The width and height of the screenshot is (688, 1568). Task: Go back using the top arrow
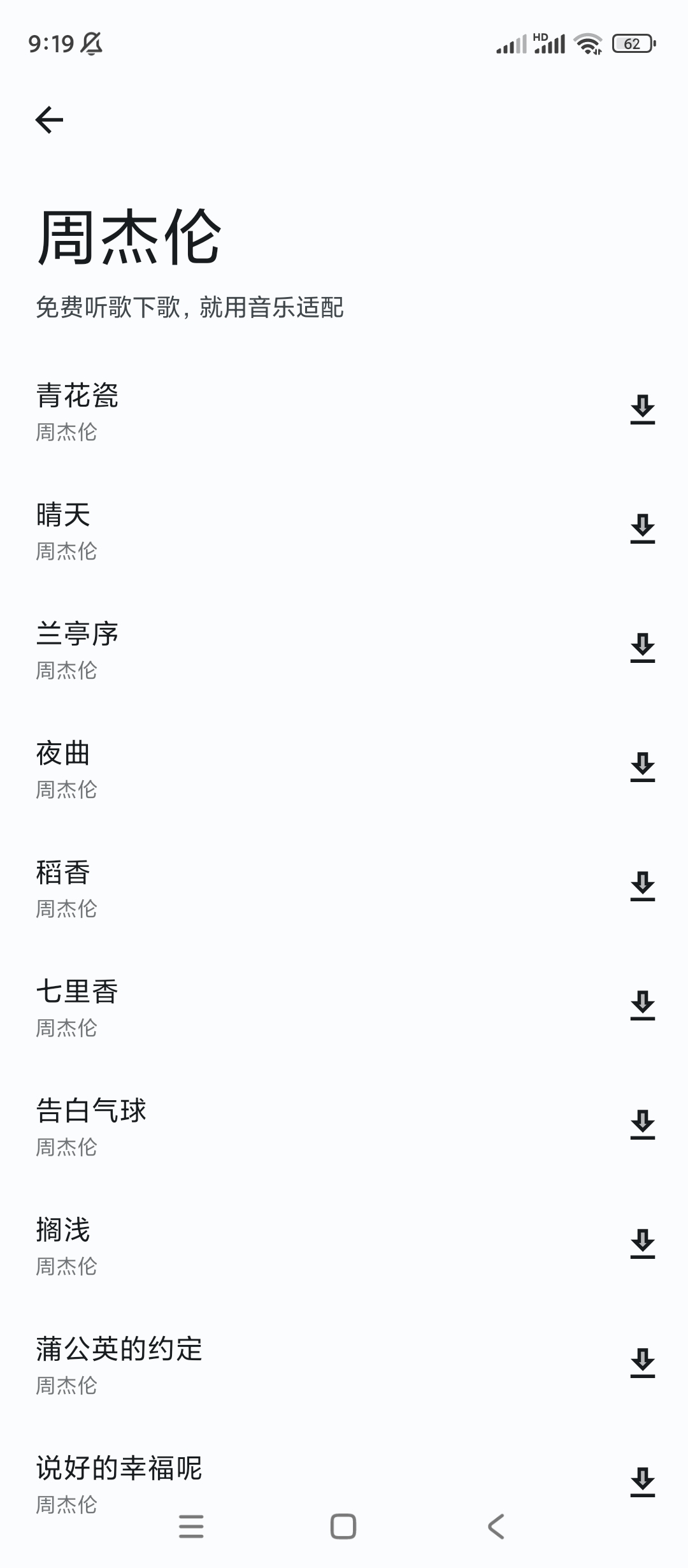coord(49,120)
